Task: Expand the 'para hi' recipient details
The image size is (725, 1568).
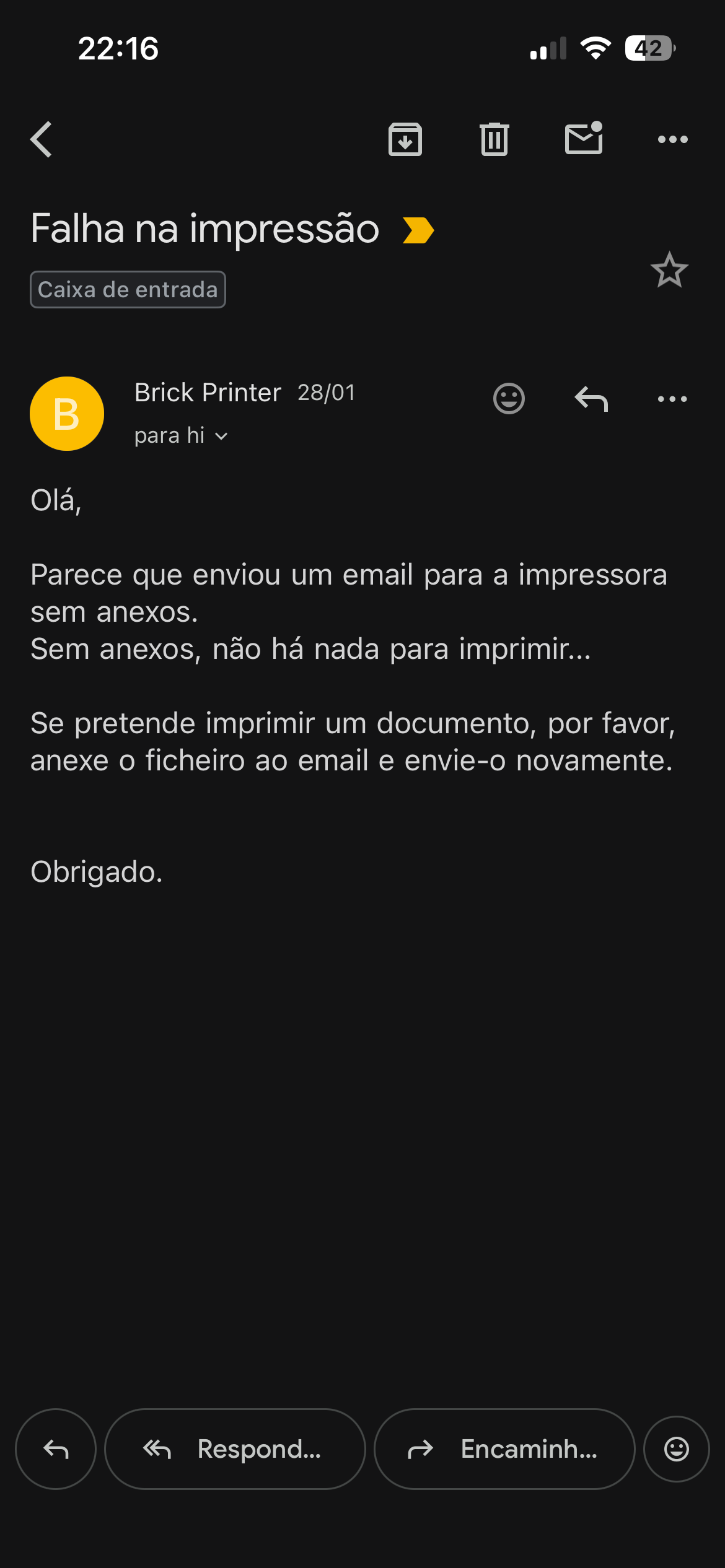Action: coord(181,436)
